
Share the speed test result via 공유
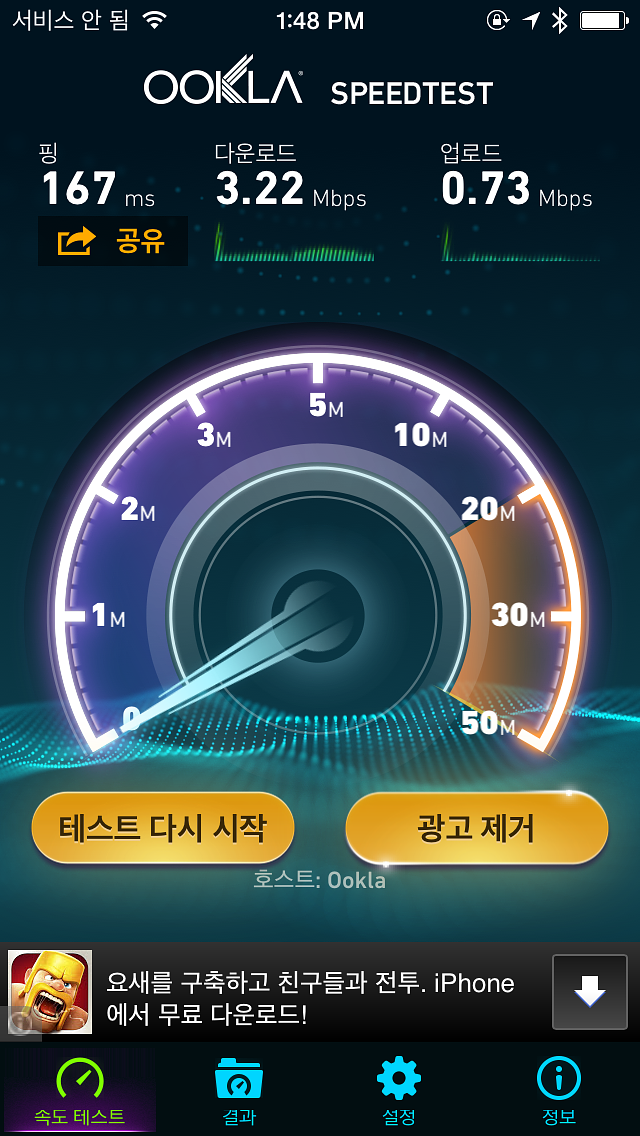(x=112, y=241)
